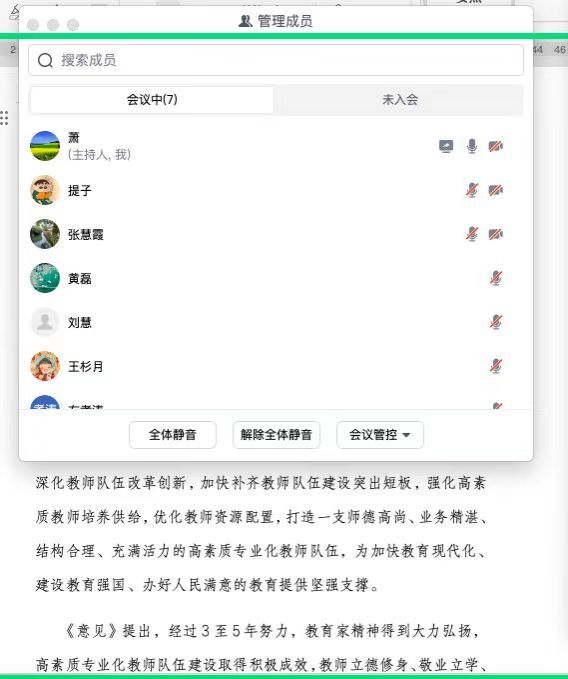Image resolution: width=568 pixels, height=679 pixels.
Task: Unmute 张慧霞's microphone
Action: (472, 234)
